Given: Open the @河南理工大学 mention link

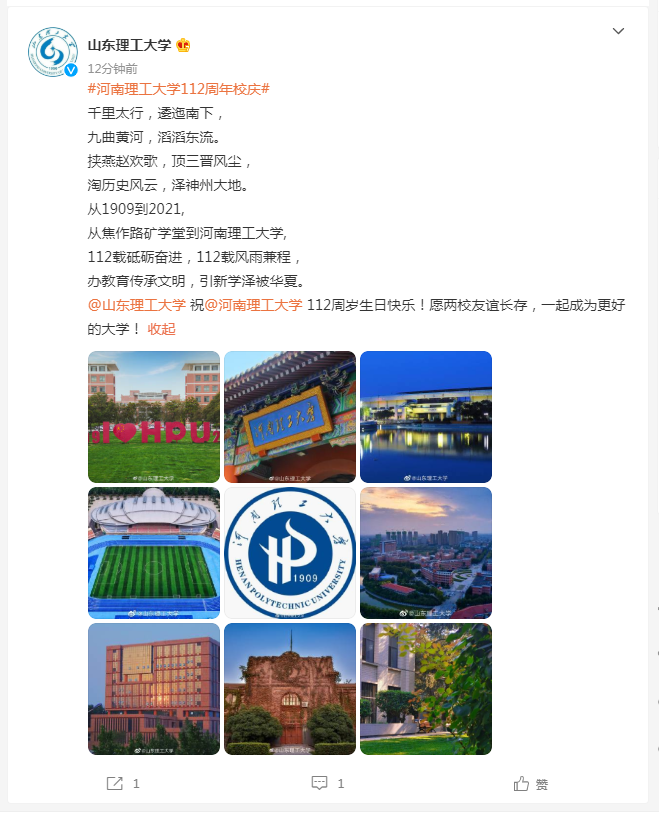Looking at the screenshot, I should (253, 305).
